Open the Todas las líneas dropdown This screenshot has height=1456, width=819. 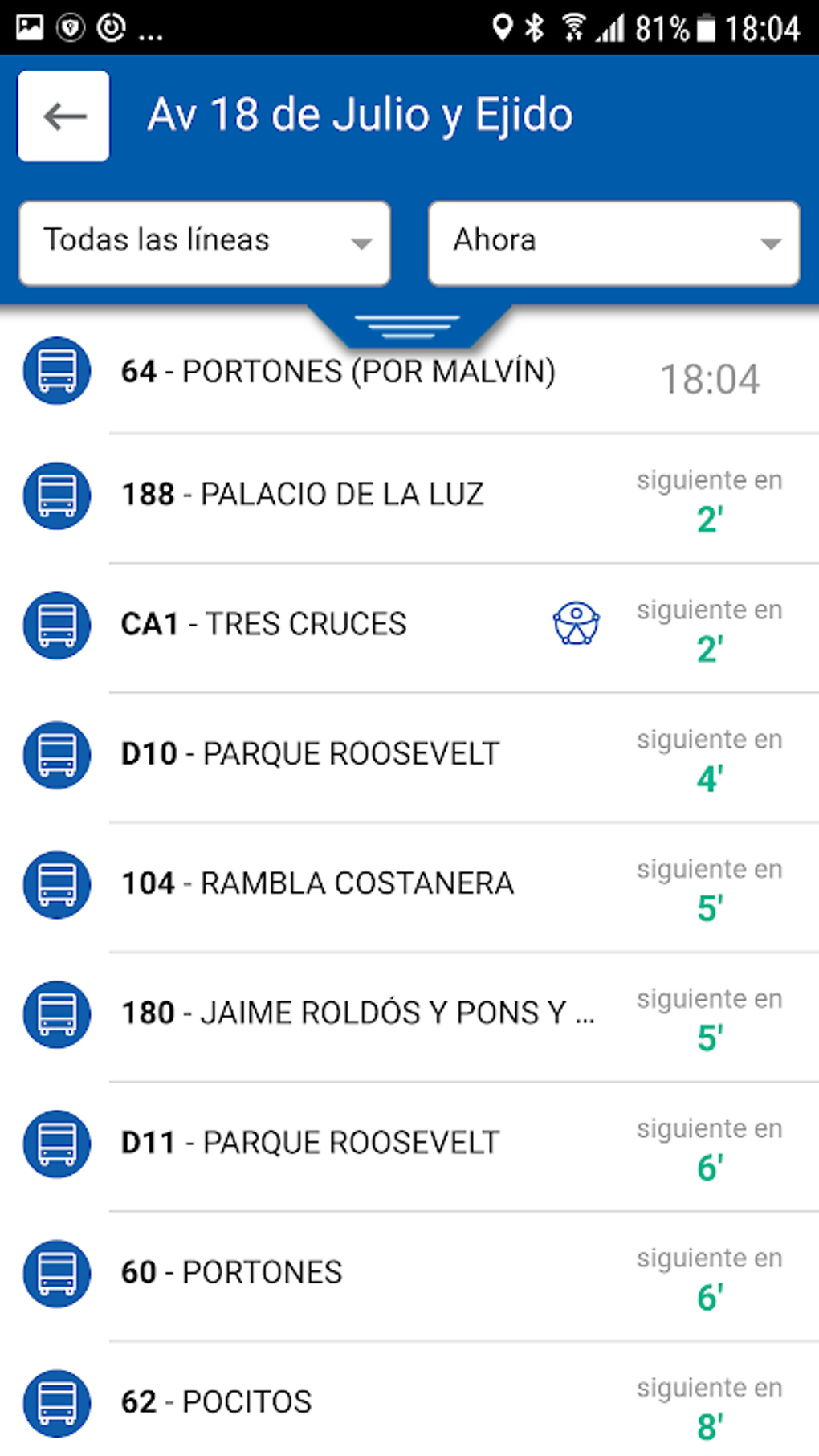point(205,243)
